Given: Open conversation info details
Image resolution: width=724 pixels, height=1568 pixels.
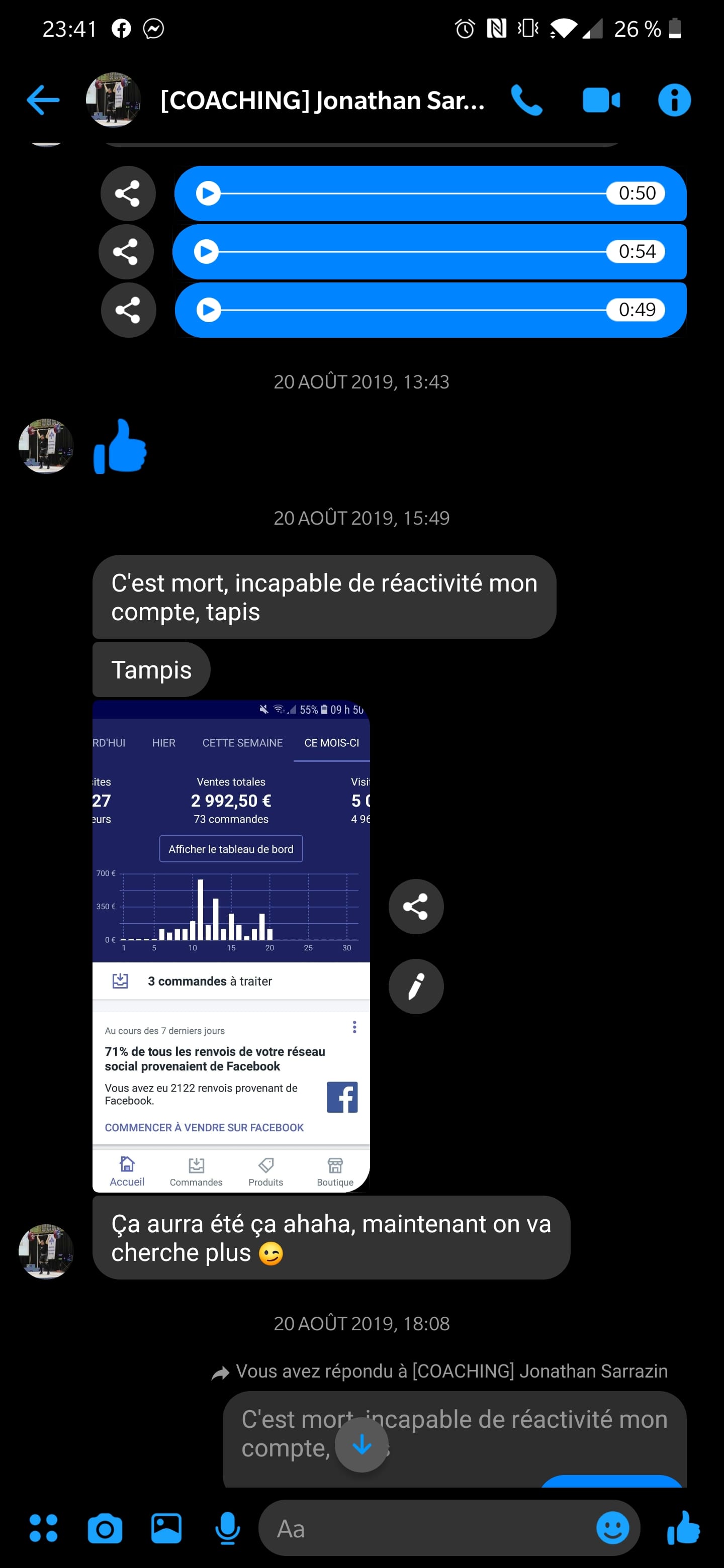Looking at the screenshot, I should click(x=674, y=101).
